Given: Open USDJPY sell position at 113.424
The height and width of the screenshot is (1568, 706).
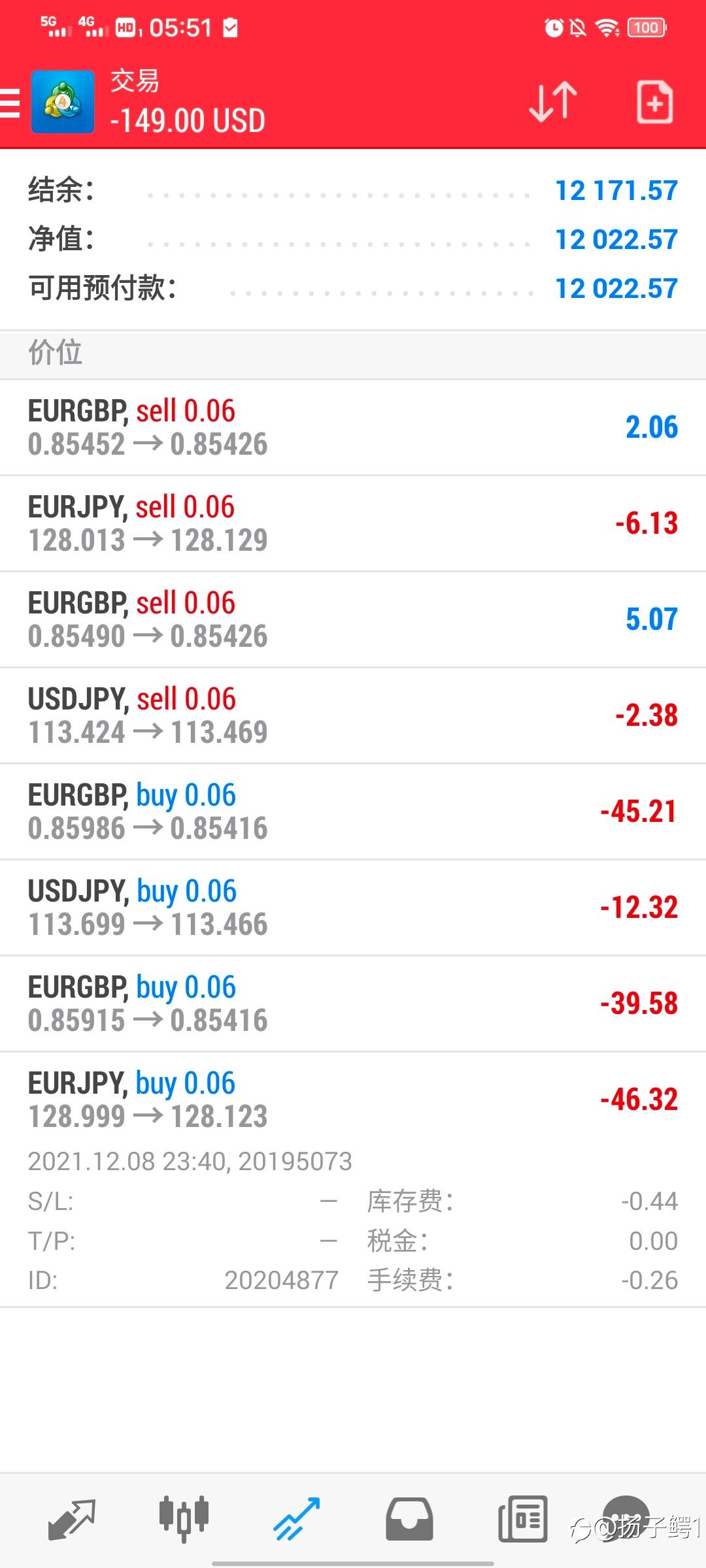Looking at the screenshot, I should click(353, 715).
